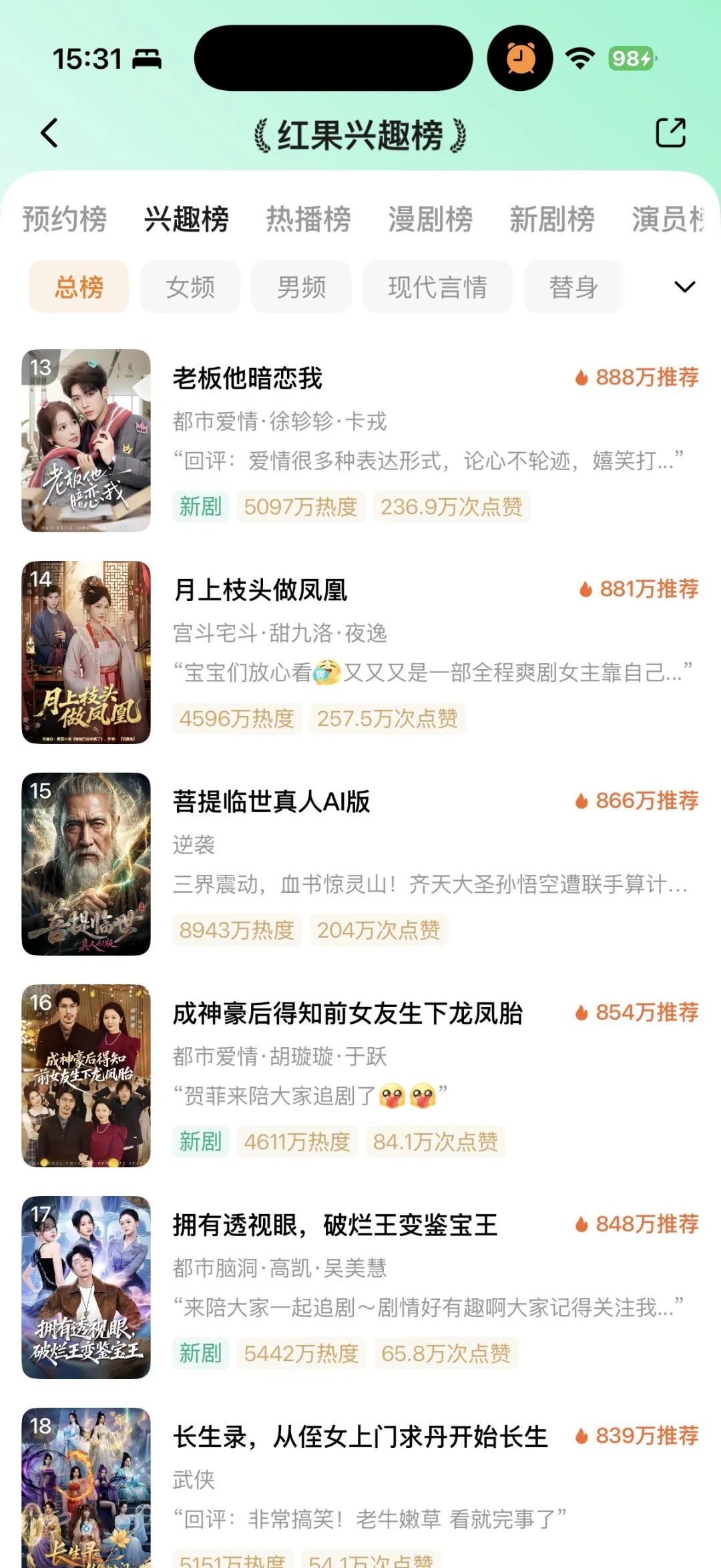Tap the 新剧 badge under 老板他暗恋我

(x=200, y=508)
